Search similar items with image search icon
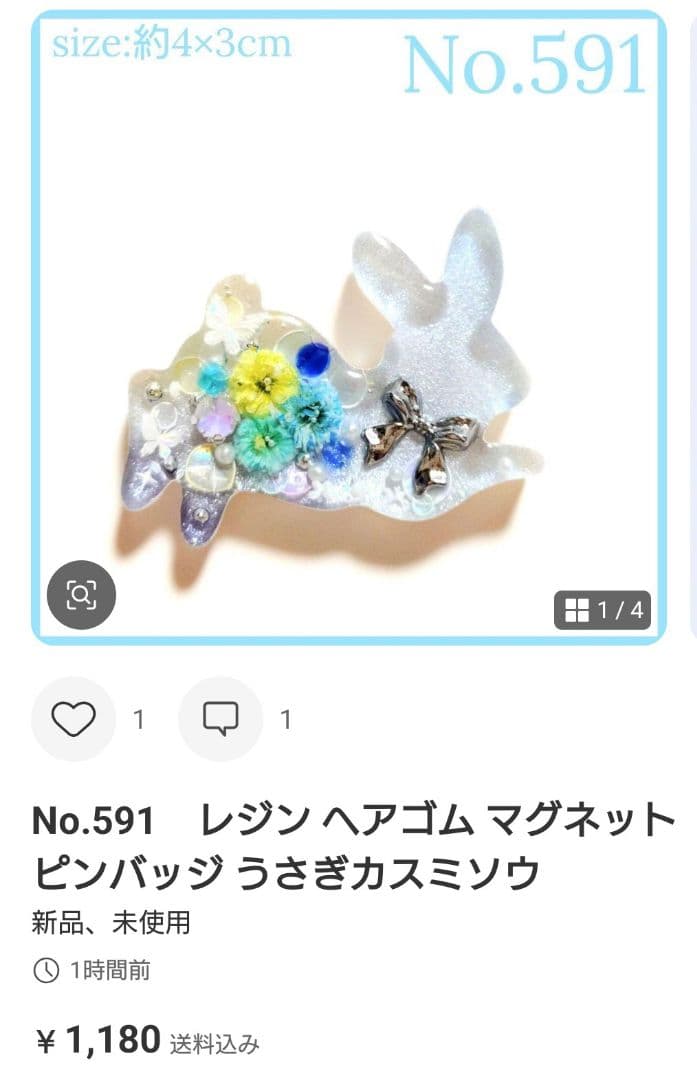This screenshot has width=697, height=1080. click(81, 596)
